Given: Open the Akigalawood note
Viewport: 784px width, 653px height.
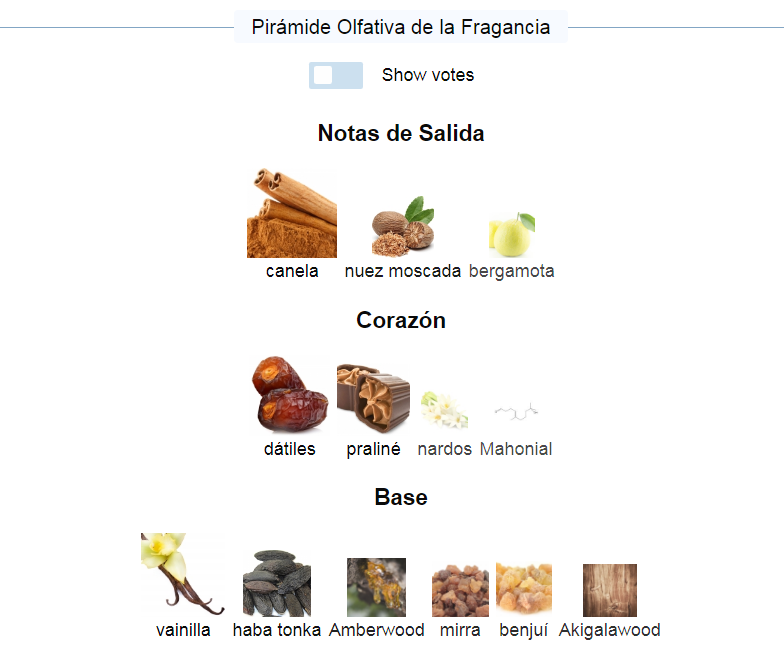Looking at the screenshot, I should pos(610,591).
